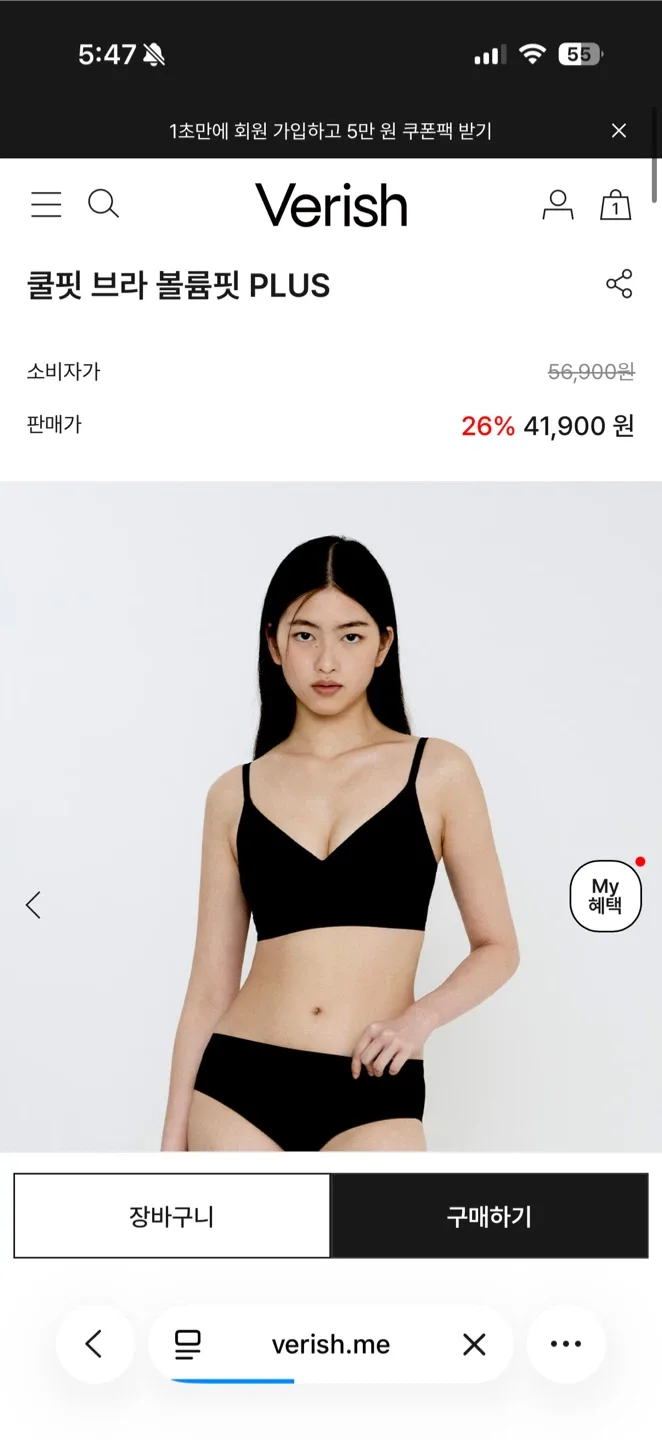Open the hamburger menu

pos(46,204)
